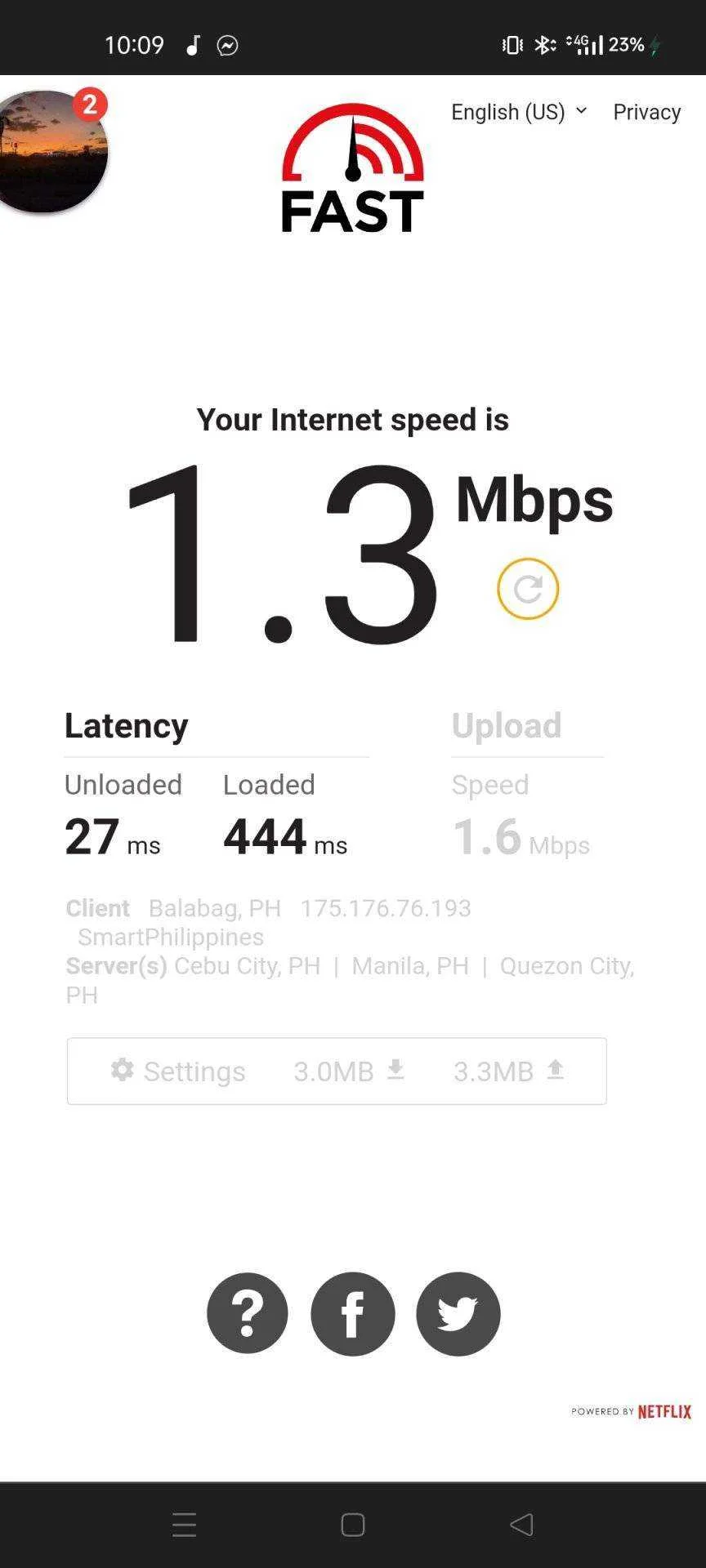The image size is (706, 1568).
Task: Open test Settings
Action: coord(178,1071)
